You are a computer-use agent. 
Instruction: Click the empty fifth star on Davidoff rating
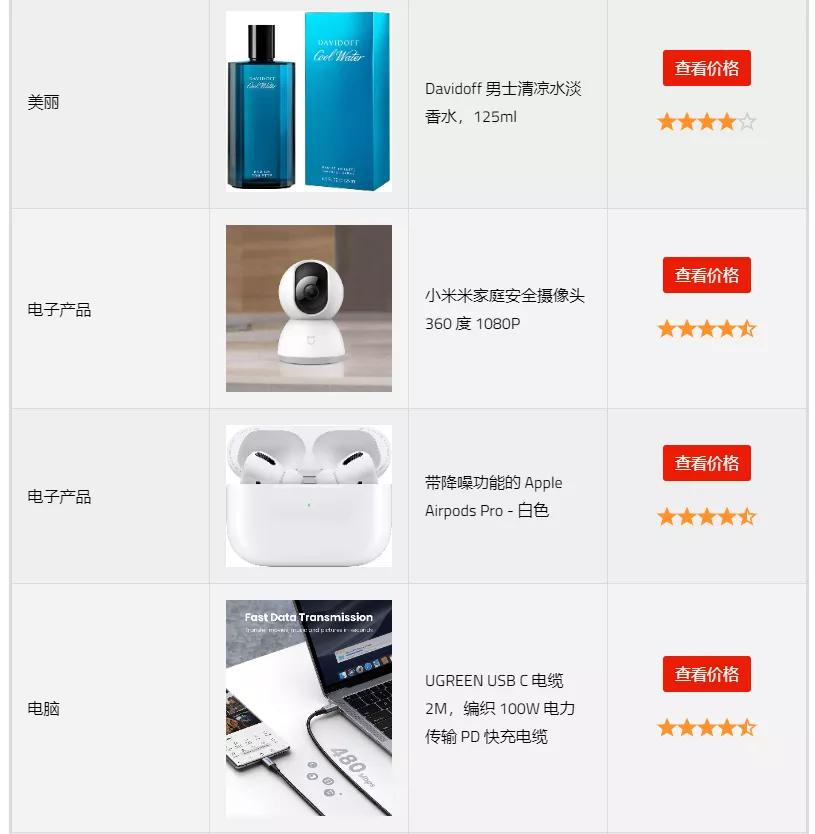click(x=749, y=121)
